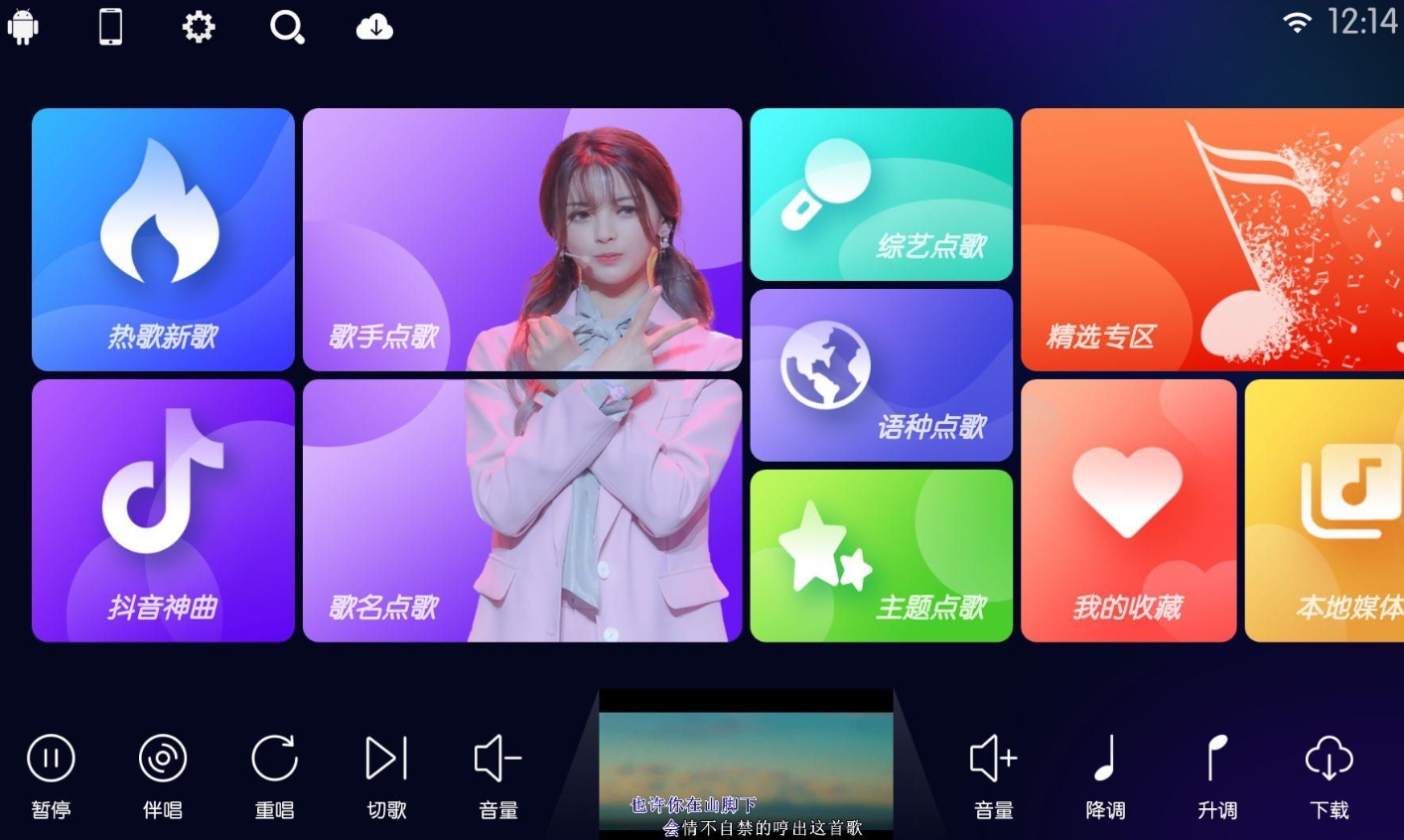
Task: Open the 综艺点歌 tile
Action: 881,195
